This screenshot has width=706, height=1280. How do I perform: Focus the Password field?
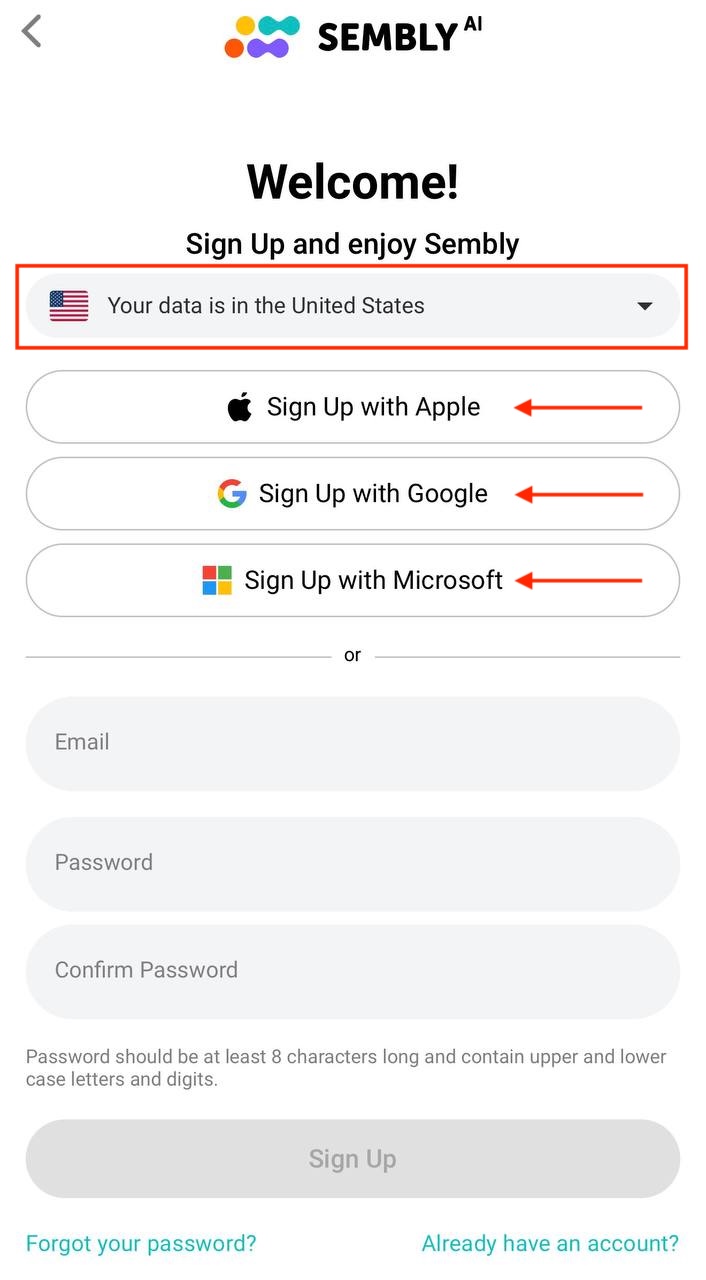pyautogui.click(x=352, y=863)
